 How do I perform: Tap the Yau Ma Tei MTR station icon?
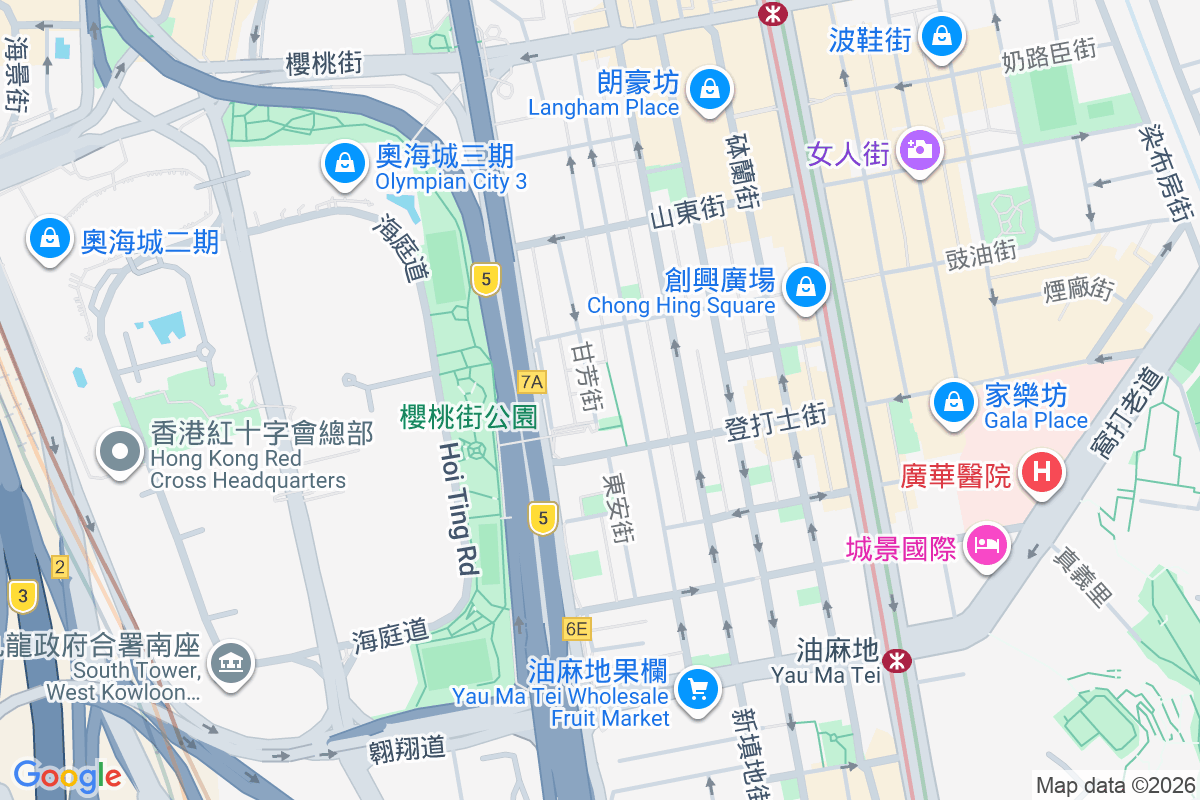896,658
